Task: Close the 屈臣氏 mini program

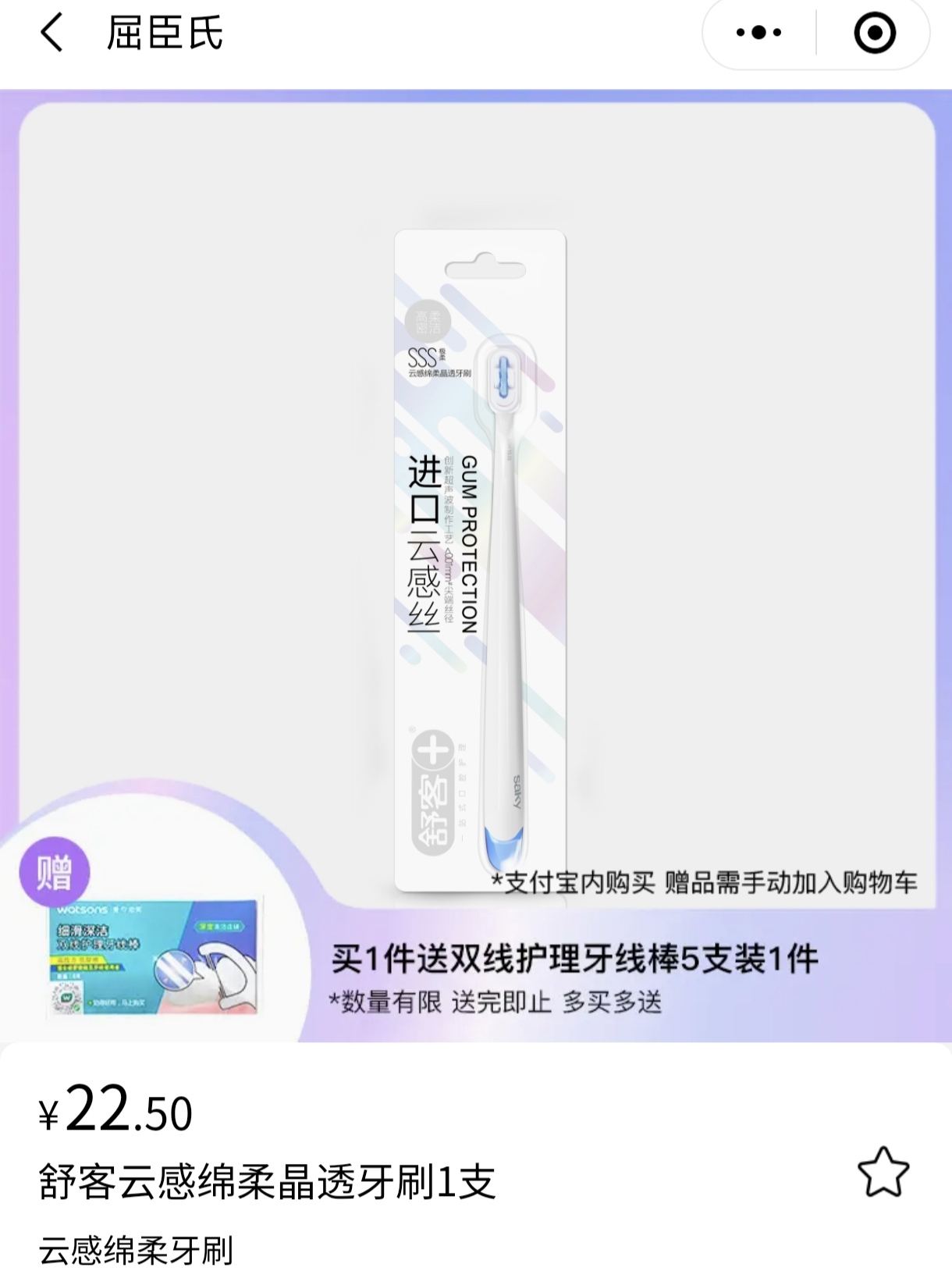Action: tap(874, 33)
